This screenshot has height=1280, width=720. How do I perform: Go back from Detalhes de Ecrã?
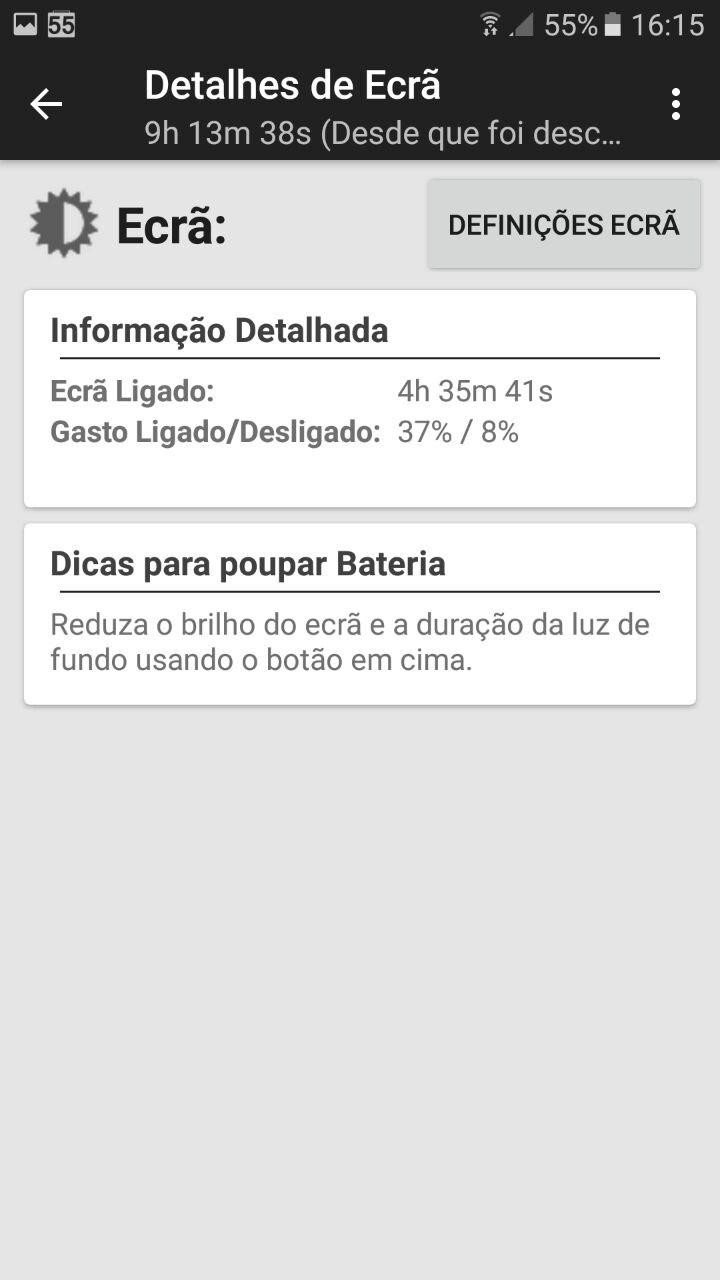(x=46, y=104)
